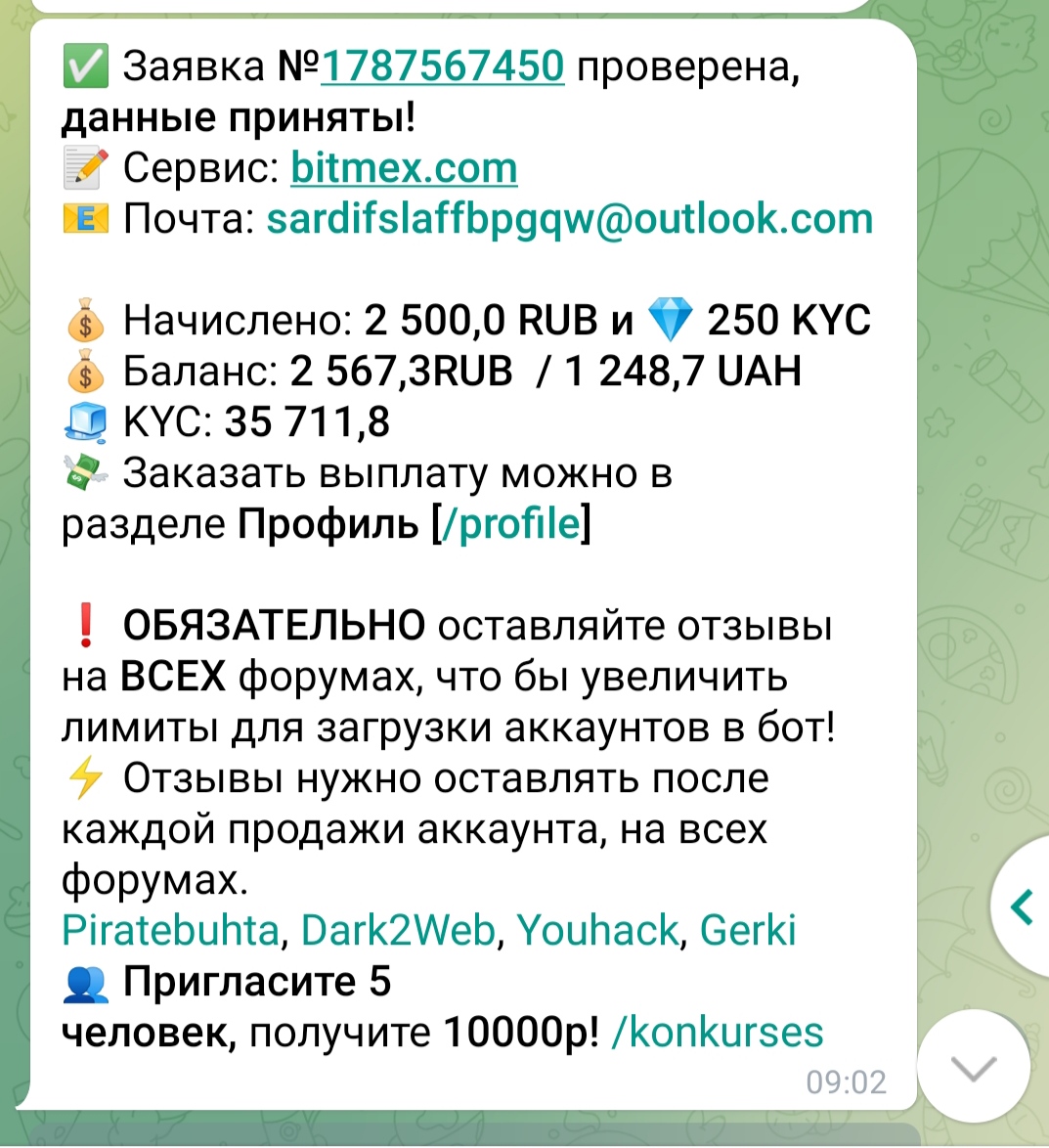Viewport: 1049px width, 1148px height.
Task: Run the /profile command link
Action: tap(511, 524)
